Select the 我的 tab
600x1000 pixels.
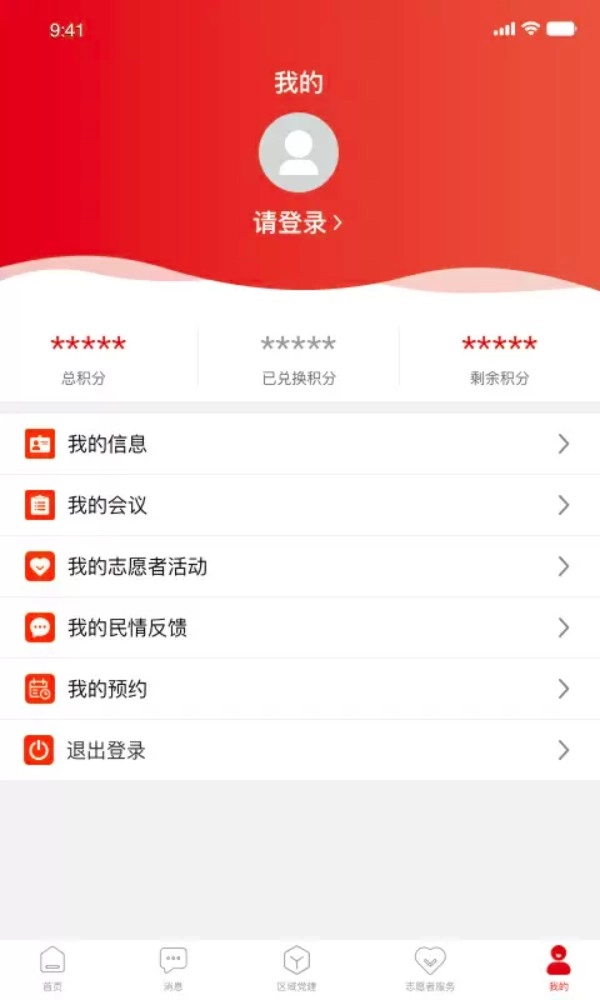(558, 968)
